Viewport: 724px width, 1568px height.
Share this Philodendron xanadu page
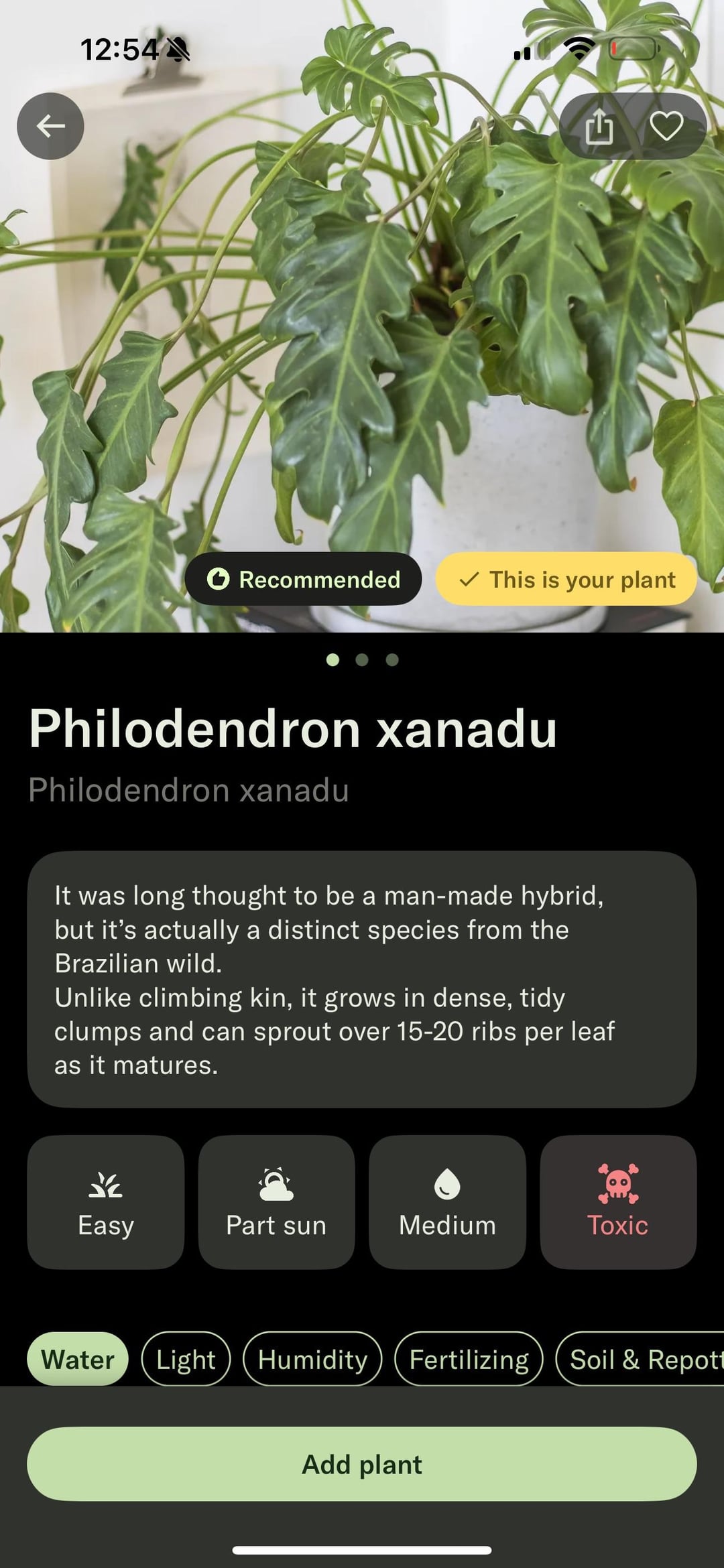click(x=599, y=126)
